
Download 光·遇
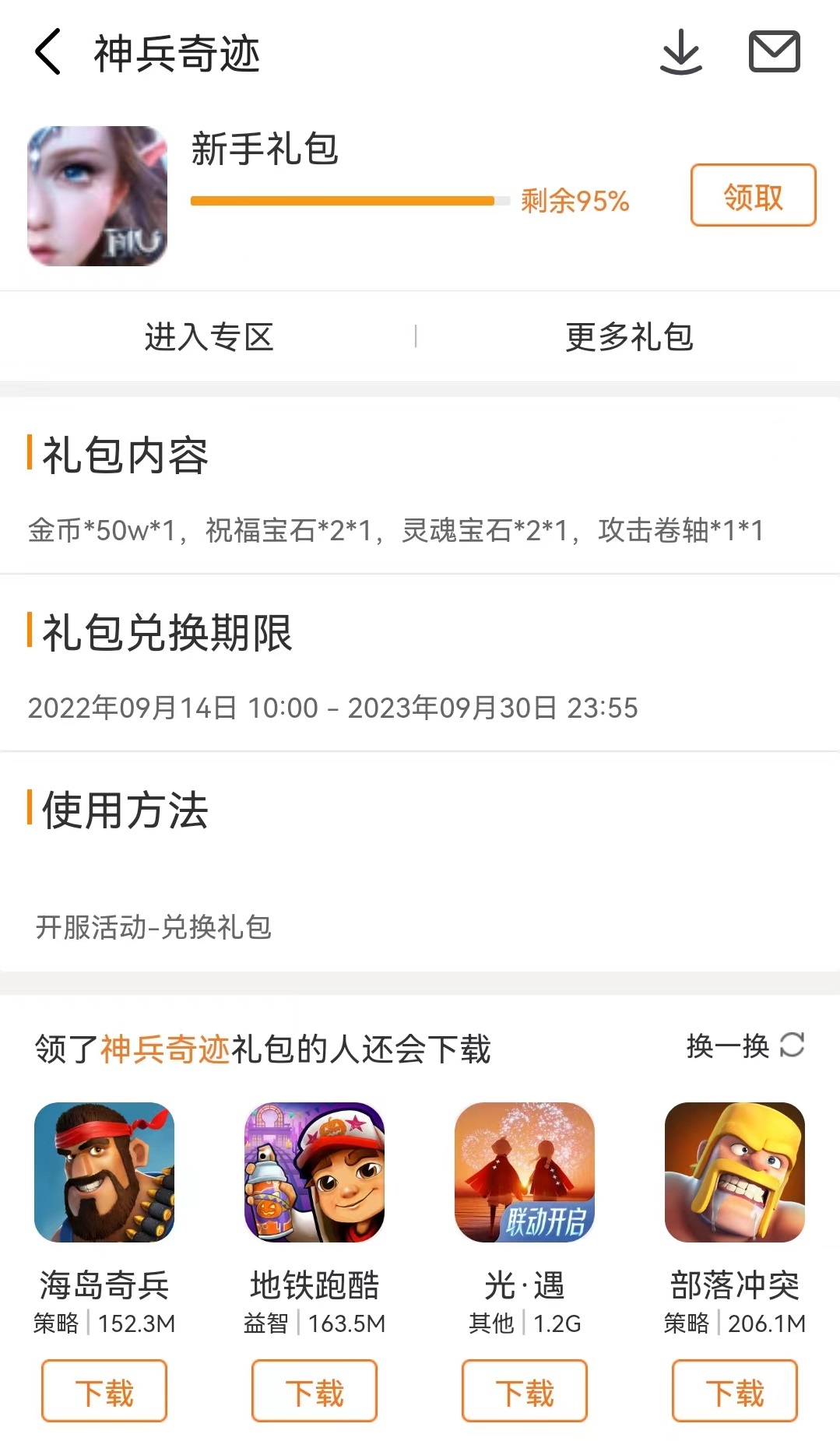tap(525, 1390)
